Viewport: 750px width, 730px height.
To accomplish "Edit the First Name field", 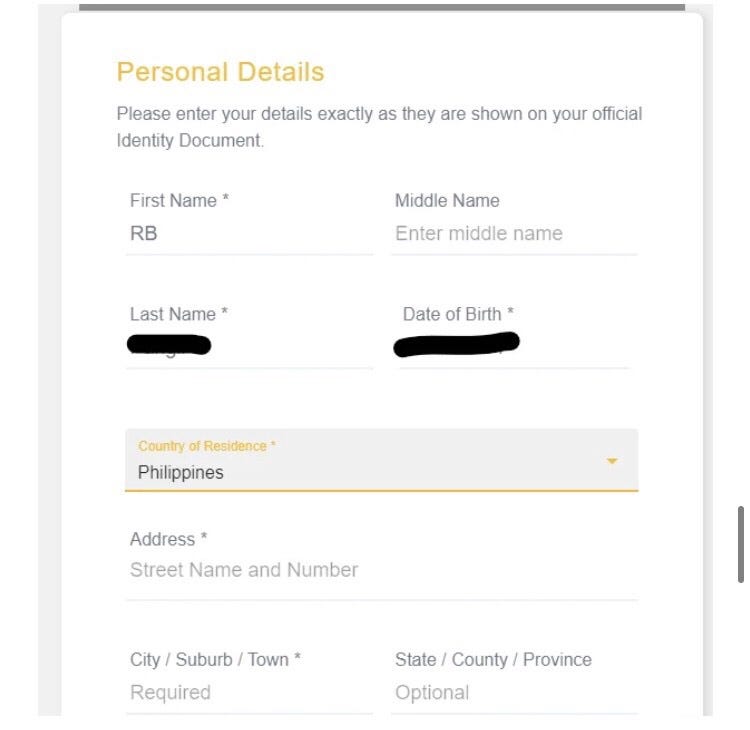I will coord(248,234).
